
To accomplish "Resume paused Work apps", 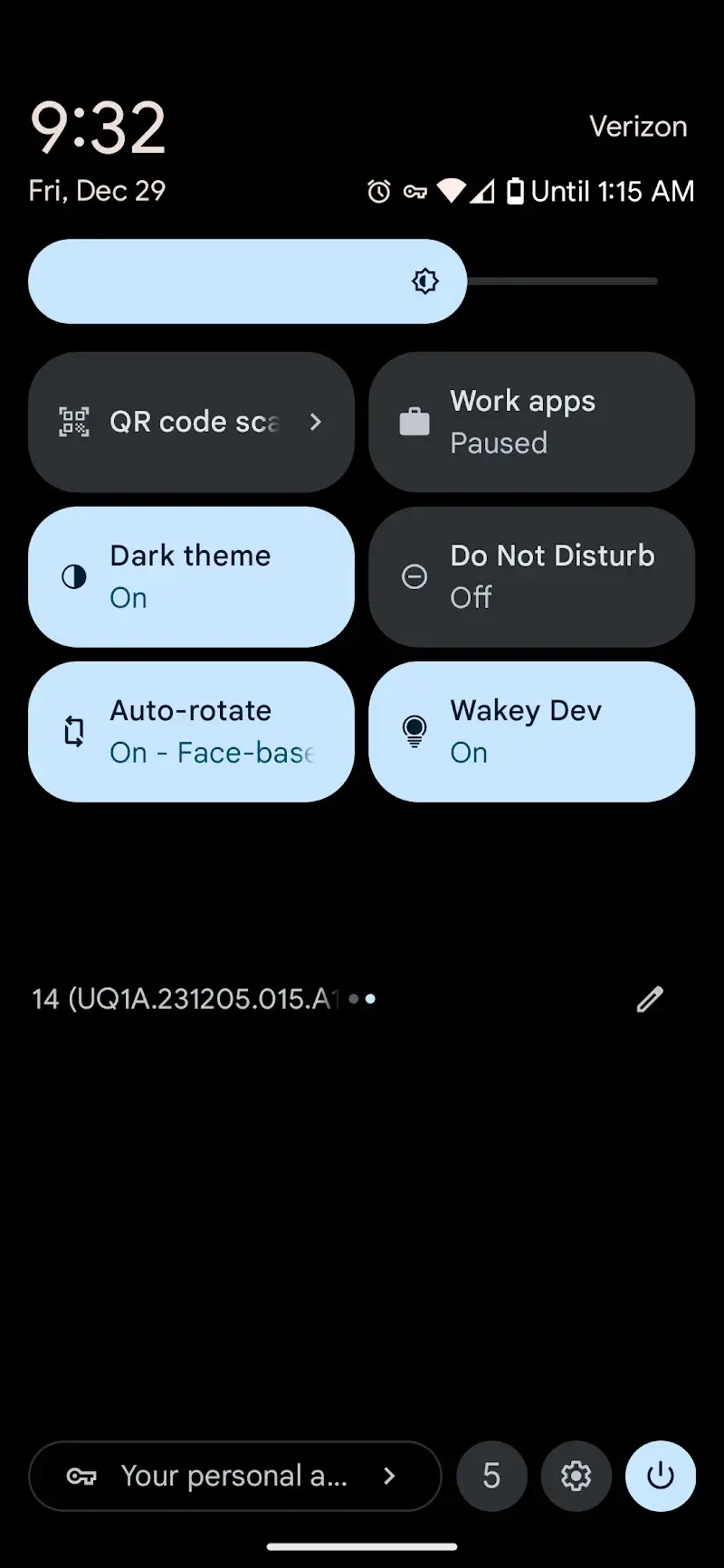I will (x=531, y=422).
